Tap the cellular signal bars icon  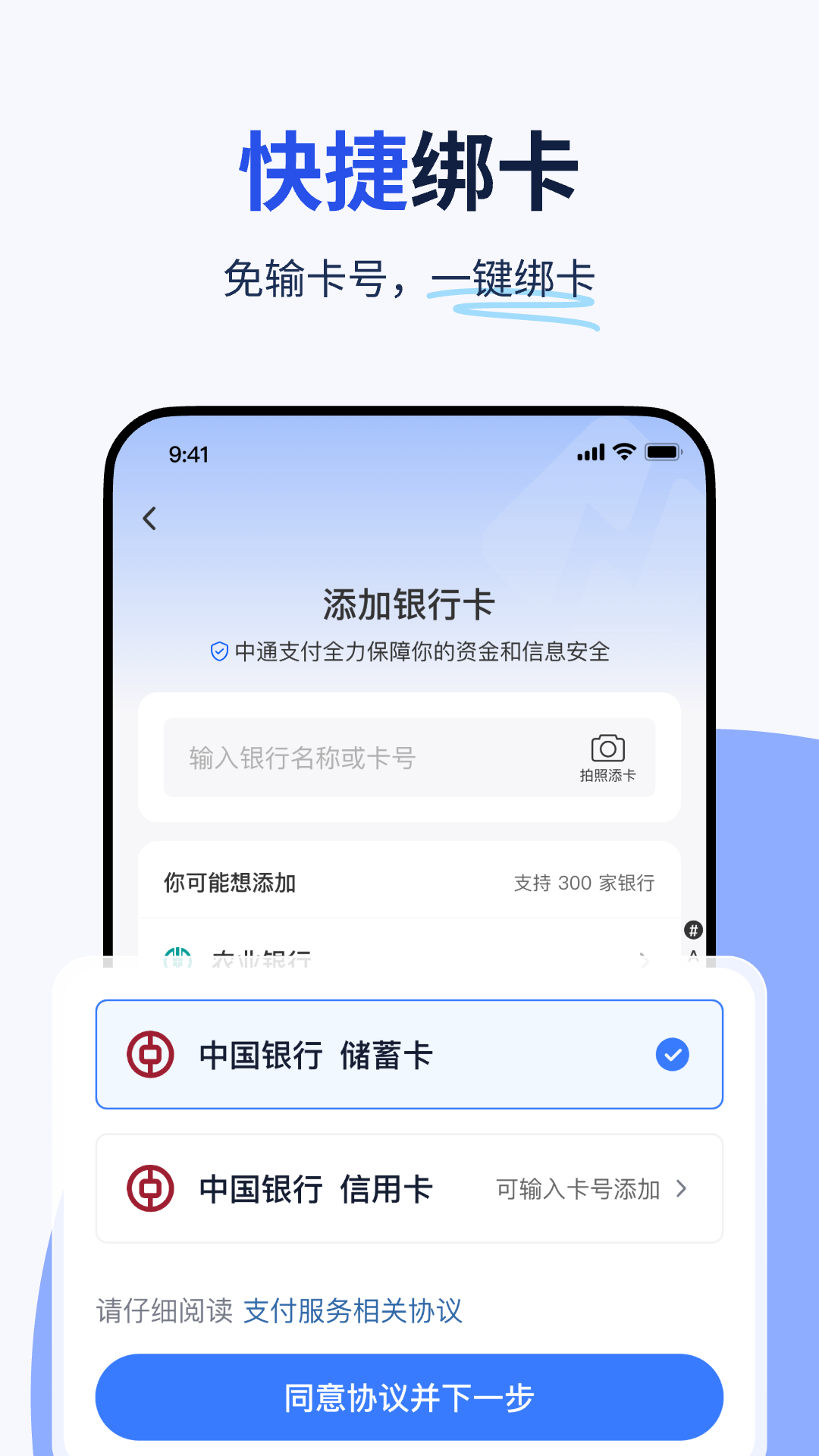pyautogui.click(x=591, y=451)
